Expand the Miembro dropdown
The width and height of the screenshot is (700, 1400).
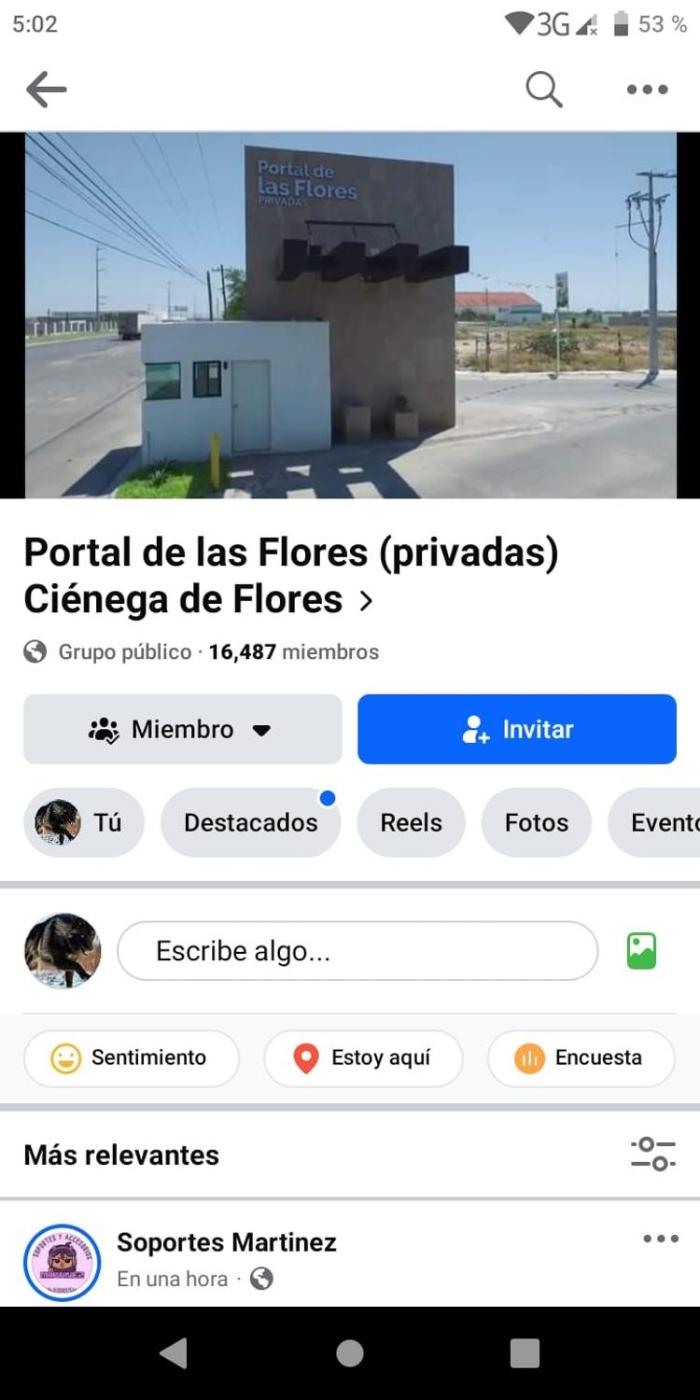click(182, 729)
